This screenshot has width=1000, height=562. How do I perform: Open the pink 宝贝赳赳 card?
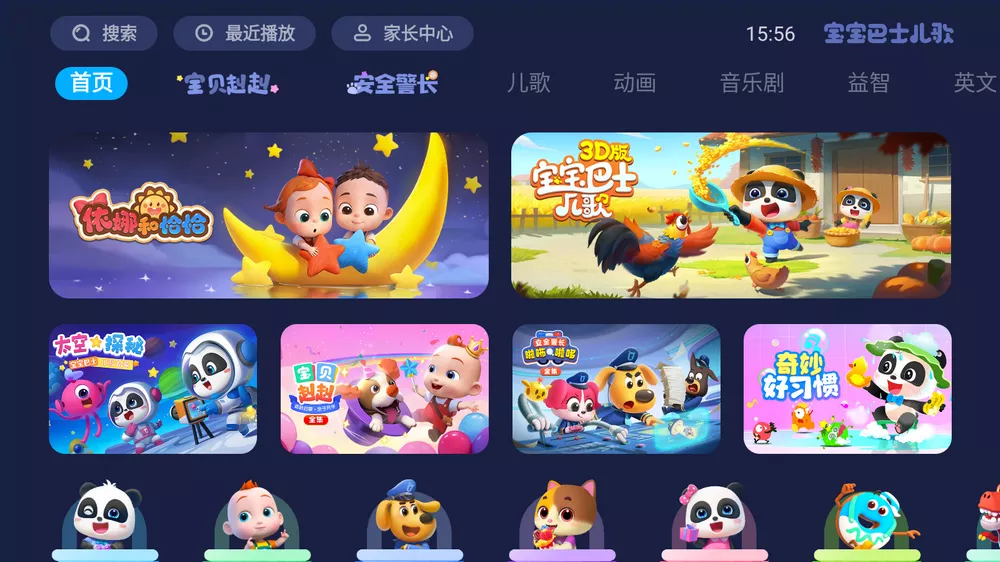[x=384, y=389]
